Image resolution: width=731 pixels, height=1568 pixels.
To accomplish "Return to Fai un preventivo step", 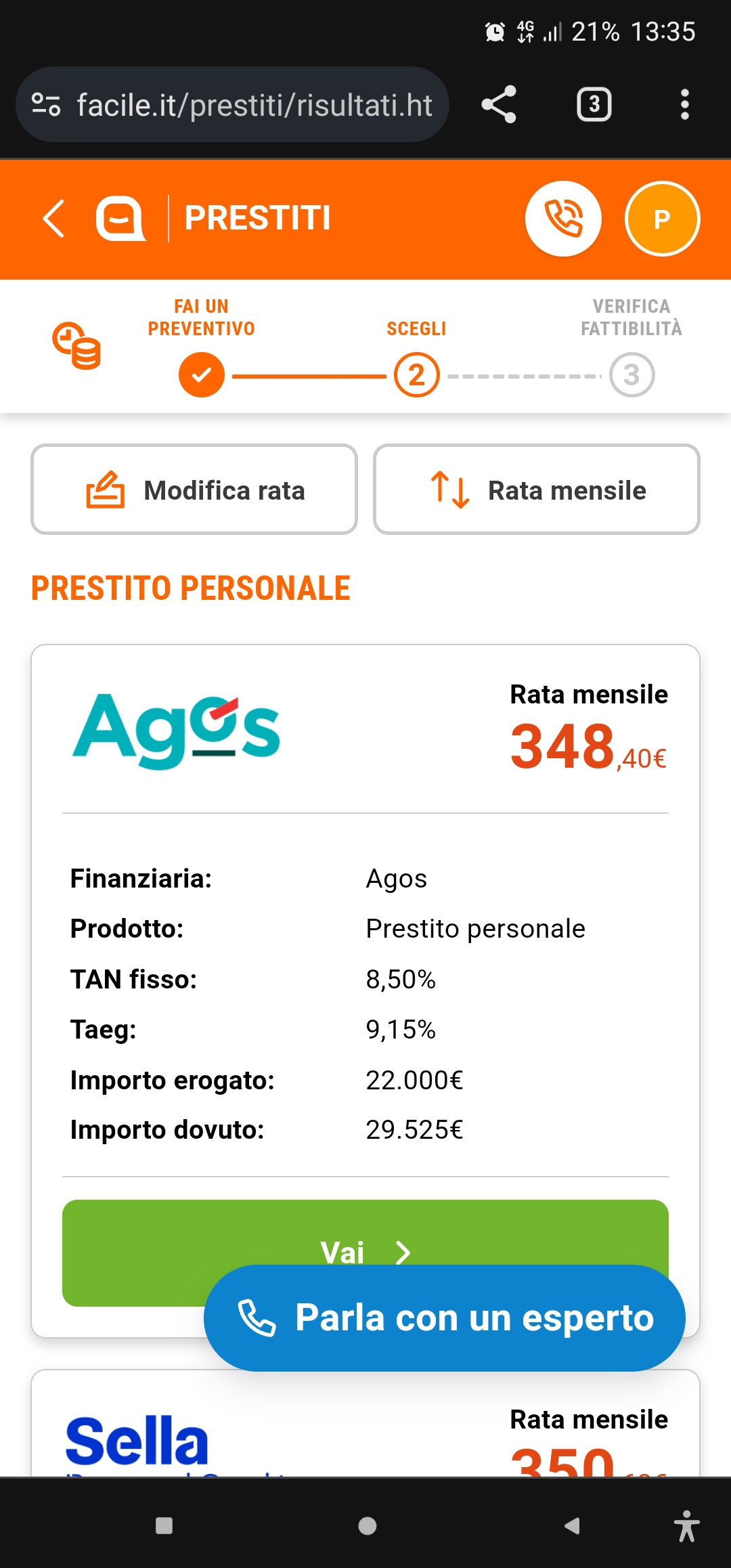I will point(202,374).
